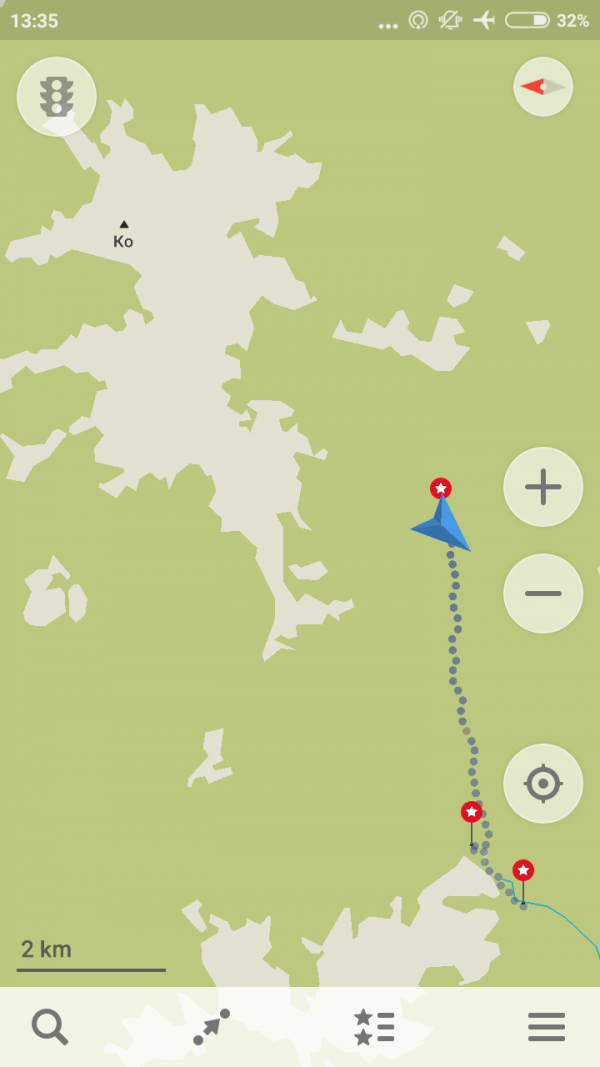Select the bookmark pin at the arrow tip
Screen dimensions: 600x1067
point(440,488)
